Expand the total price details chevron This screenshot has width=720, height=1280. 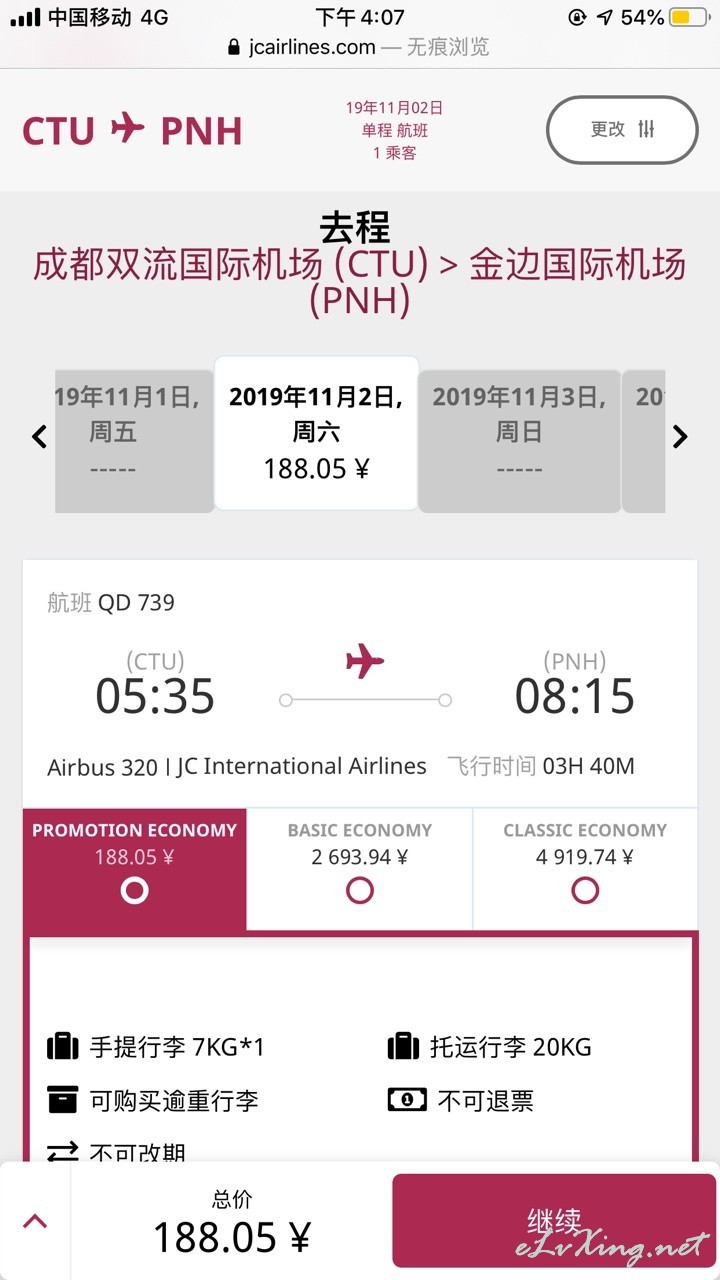point(35,1221)
